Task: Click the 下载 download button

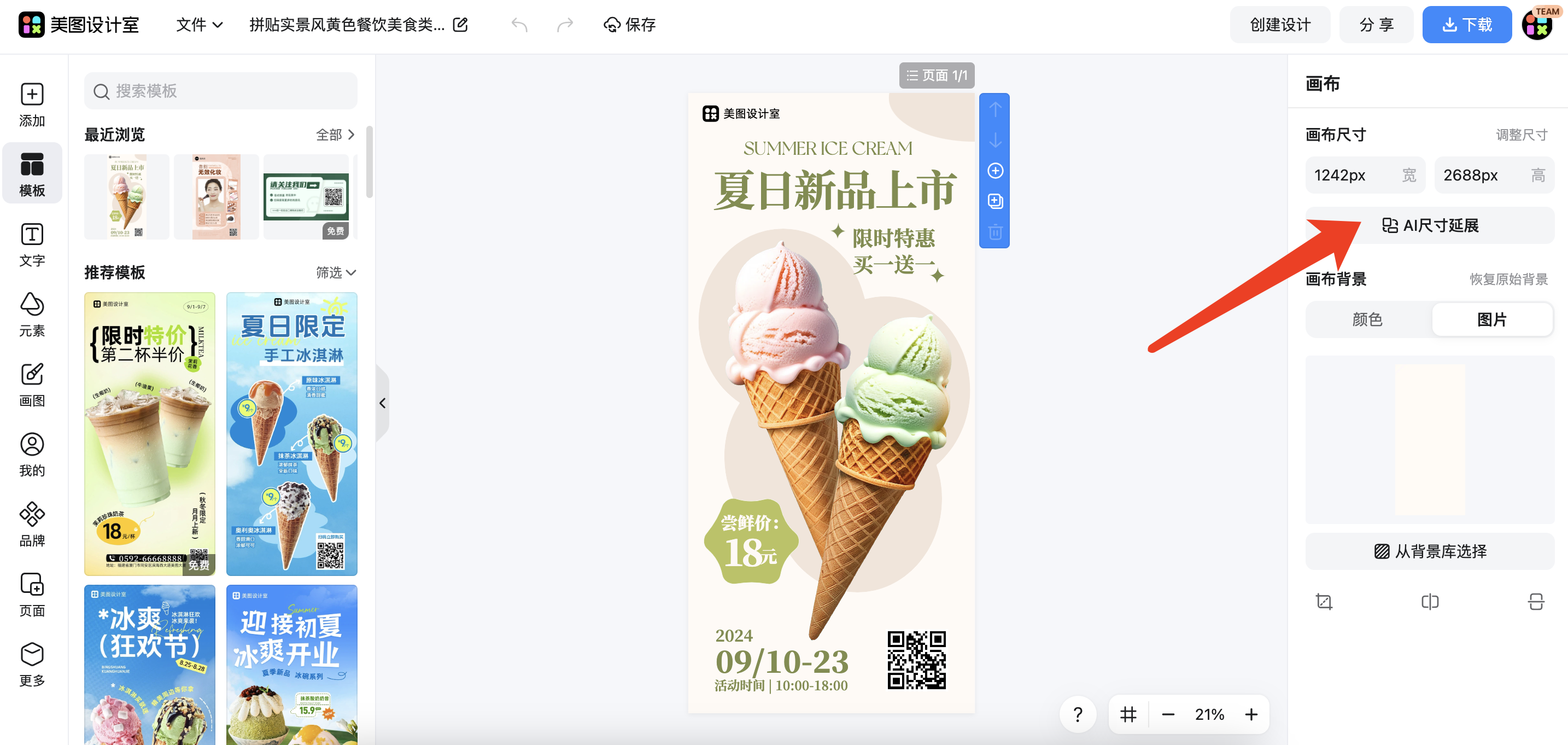Action: click(x=1466, y=25)
